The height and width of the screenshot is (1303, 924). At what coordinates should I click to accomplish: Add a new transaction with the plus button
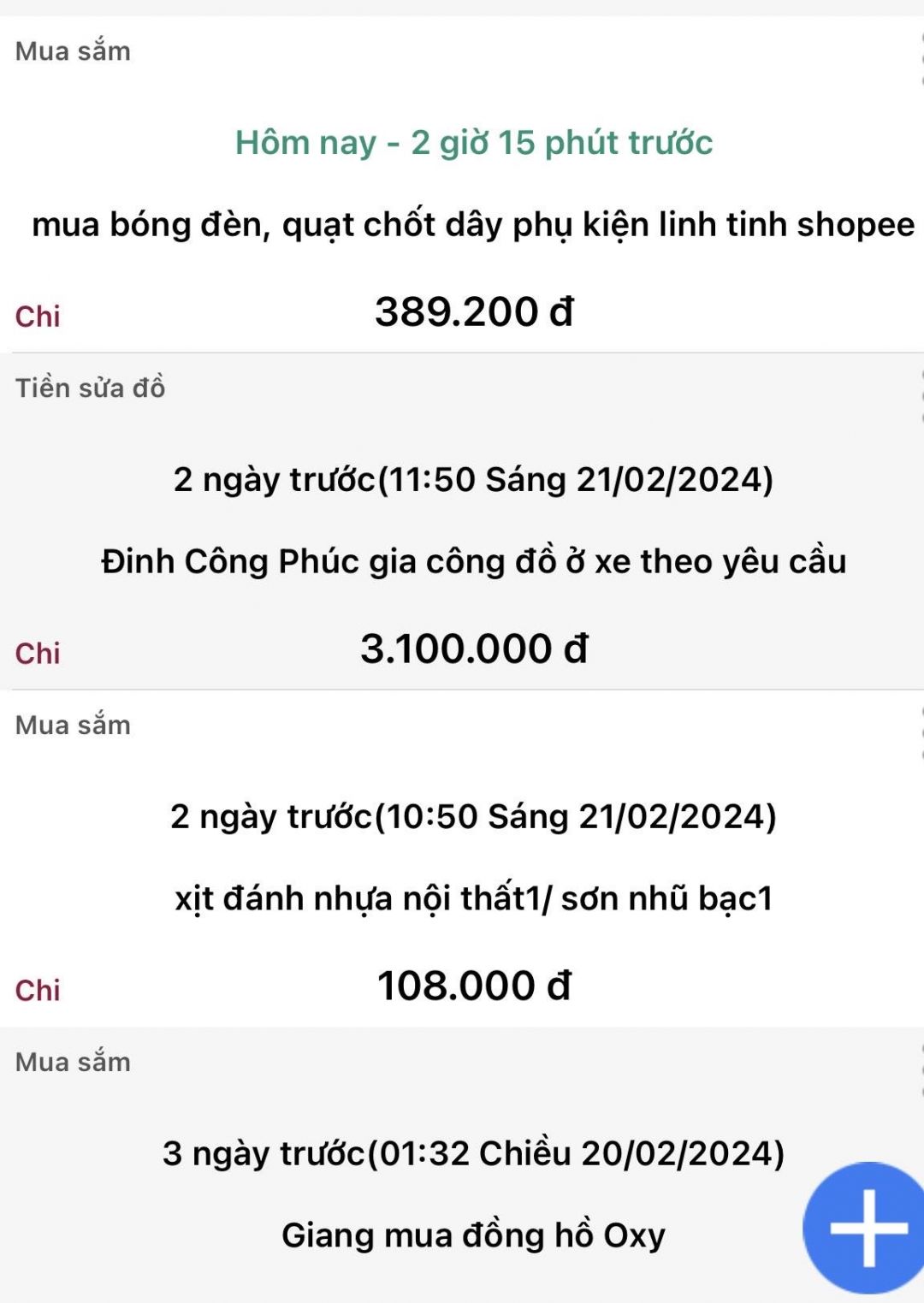coord(867,1228)
